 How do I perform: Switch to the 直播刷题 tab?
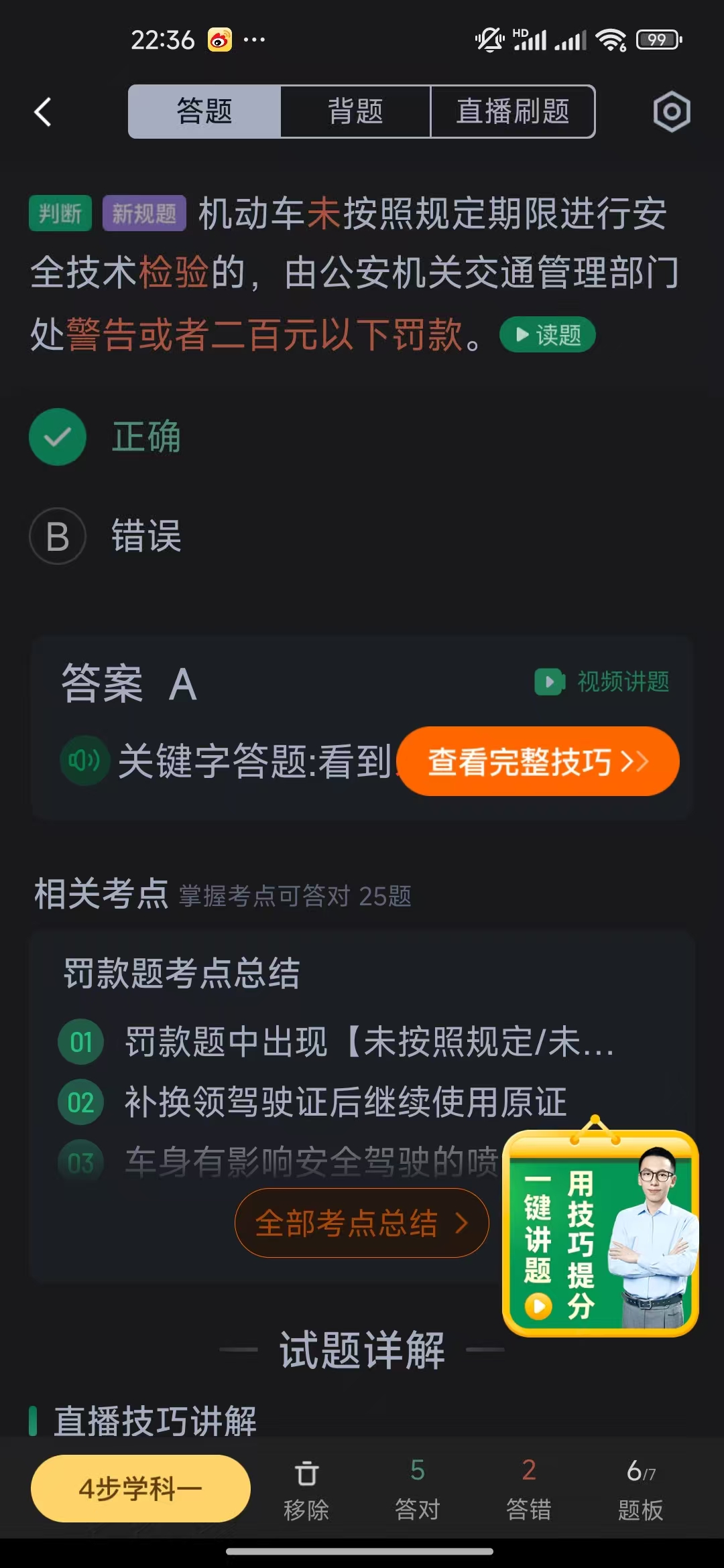tap(513, 112)
